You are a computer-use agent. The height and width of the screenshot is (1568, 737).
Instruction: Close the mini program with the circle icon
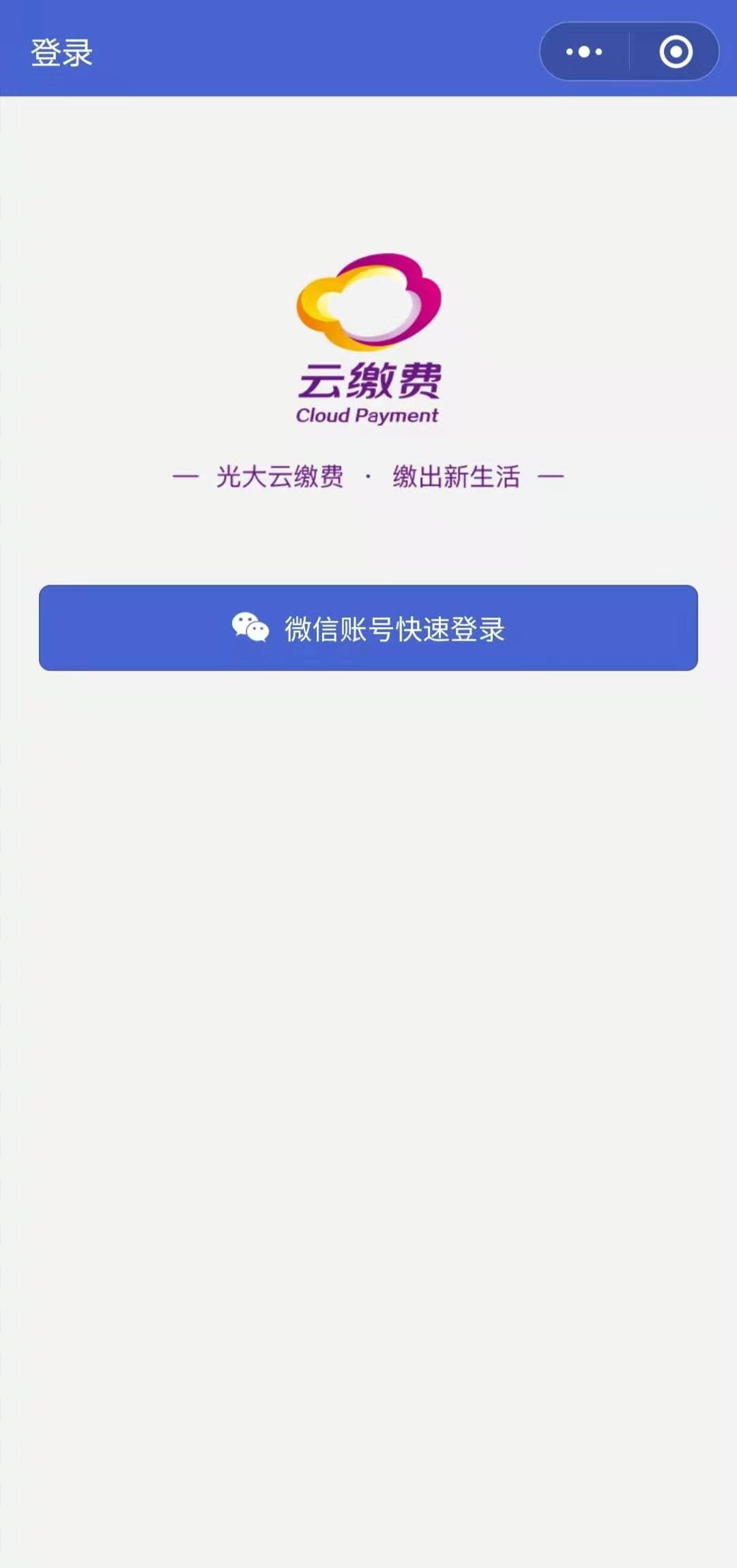(676, 52)
